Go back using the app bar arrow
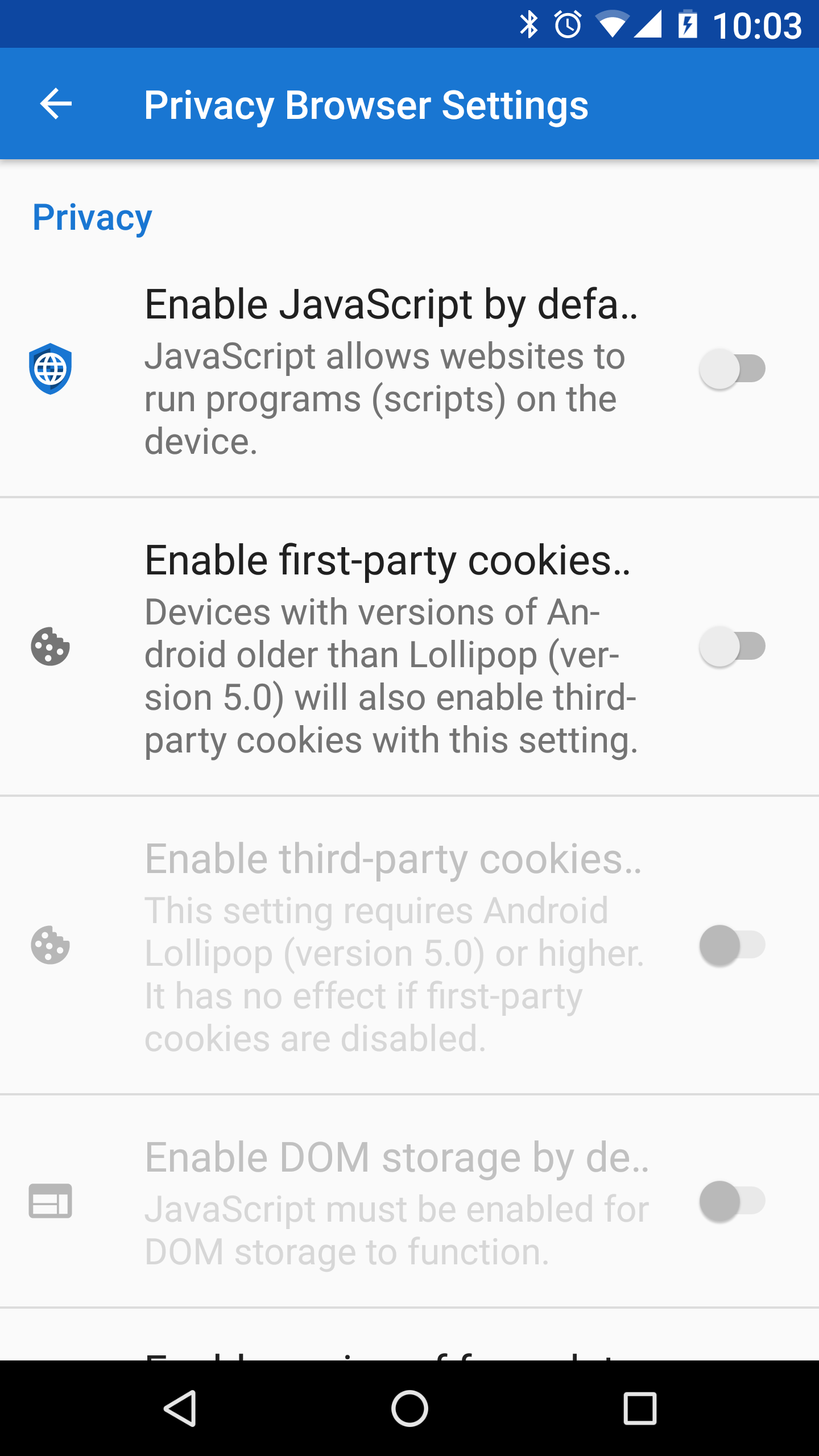The height and width of the screenshot is (1456, 819). (56, 104)
